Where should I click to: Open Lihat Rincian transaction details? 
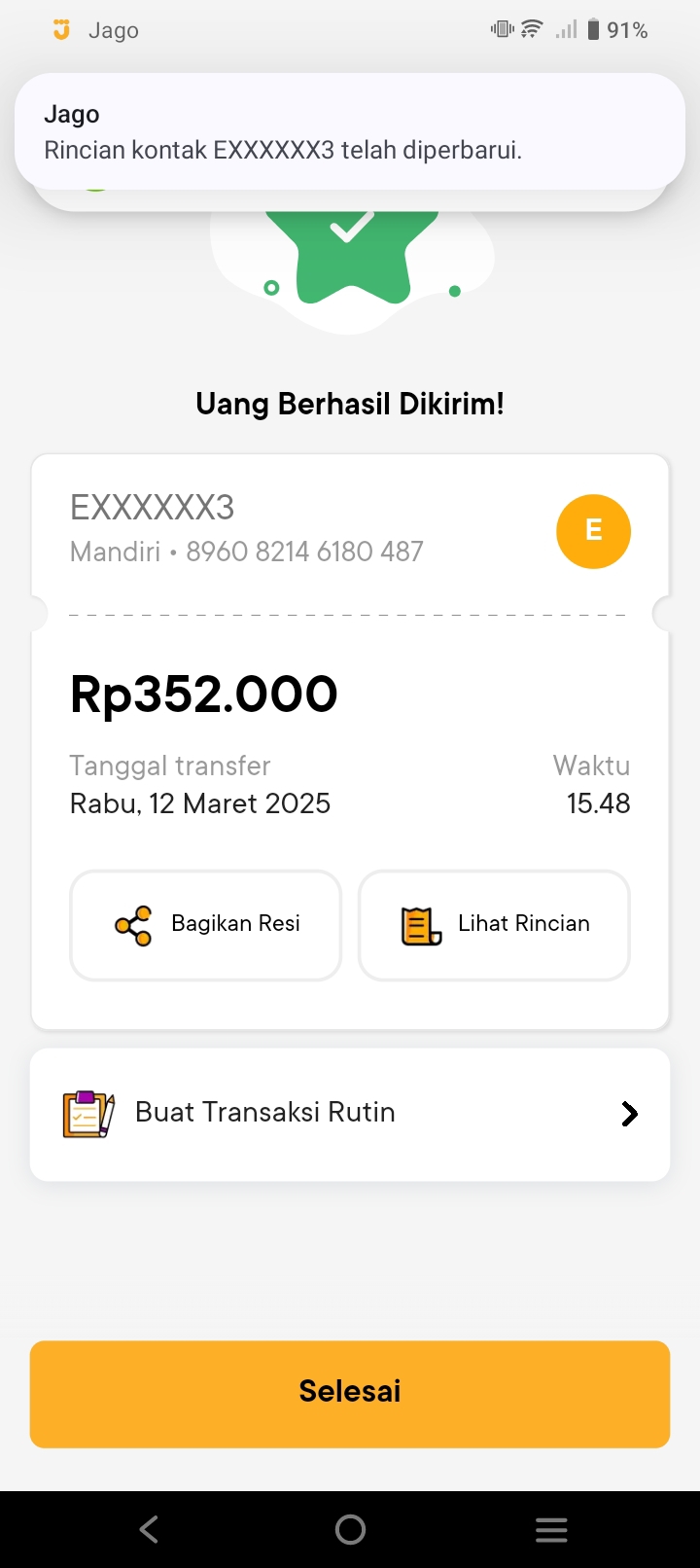click(494, 925)
